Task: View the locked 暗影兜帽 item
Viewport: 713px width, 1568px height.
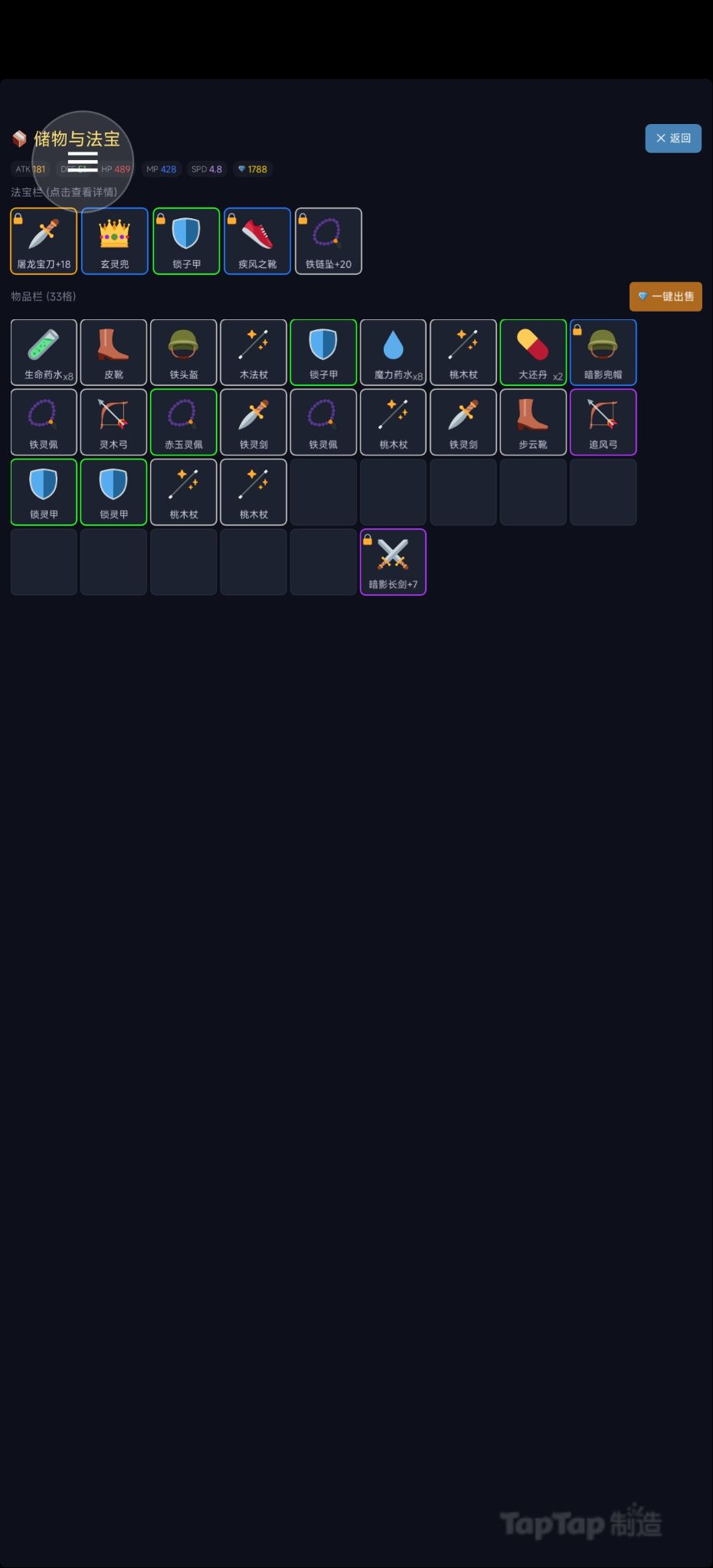Action: coord(603,352)
